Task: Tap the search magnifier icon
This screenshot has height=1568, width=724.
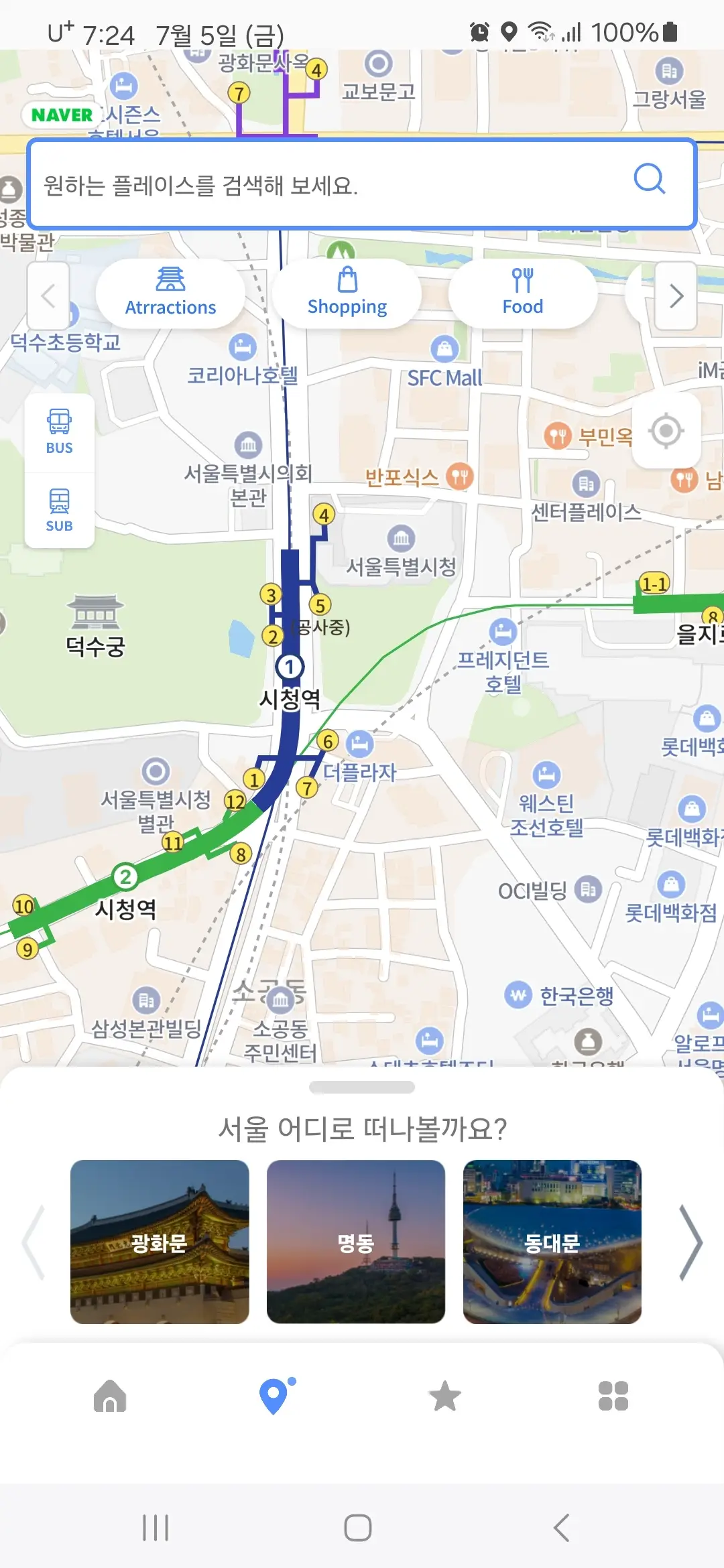Action: tap(650, 180)
